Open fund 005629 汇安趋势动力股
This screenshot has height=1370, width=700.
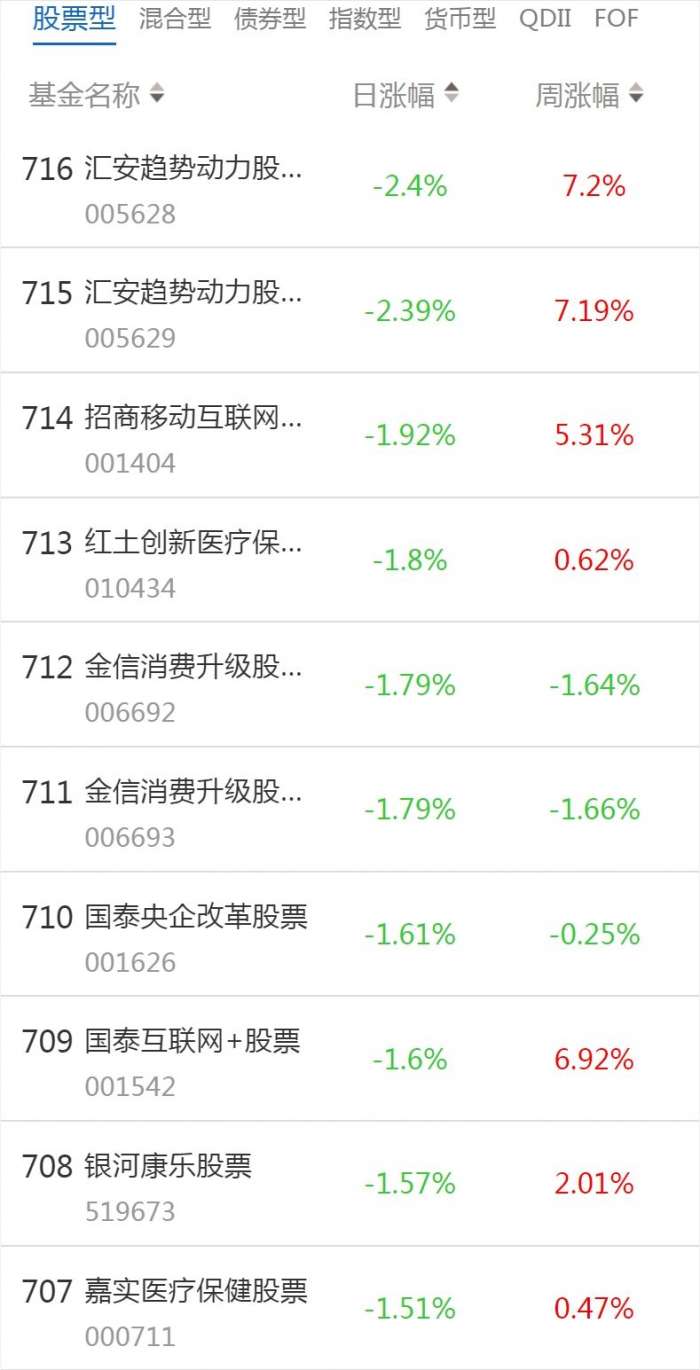[x=350, y=311]
